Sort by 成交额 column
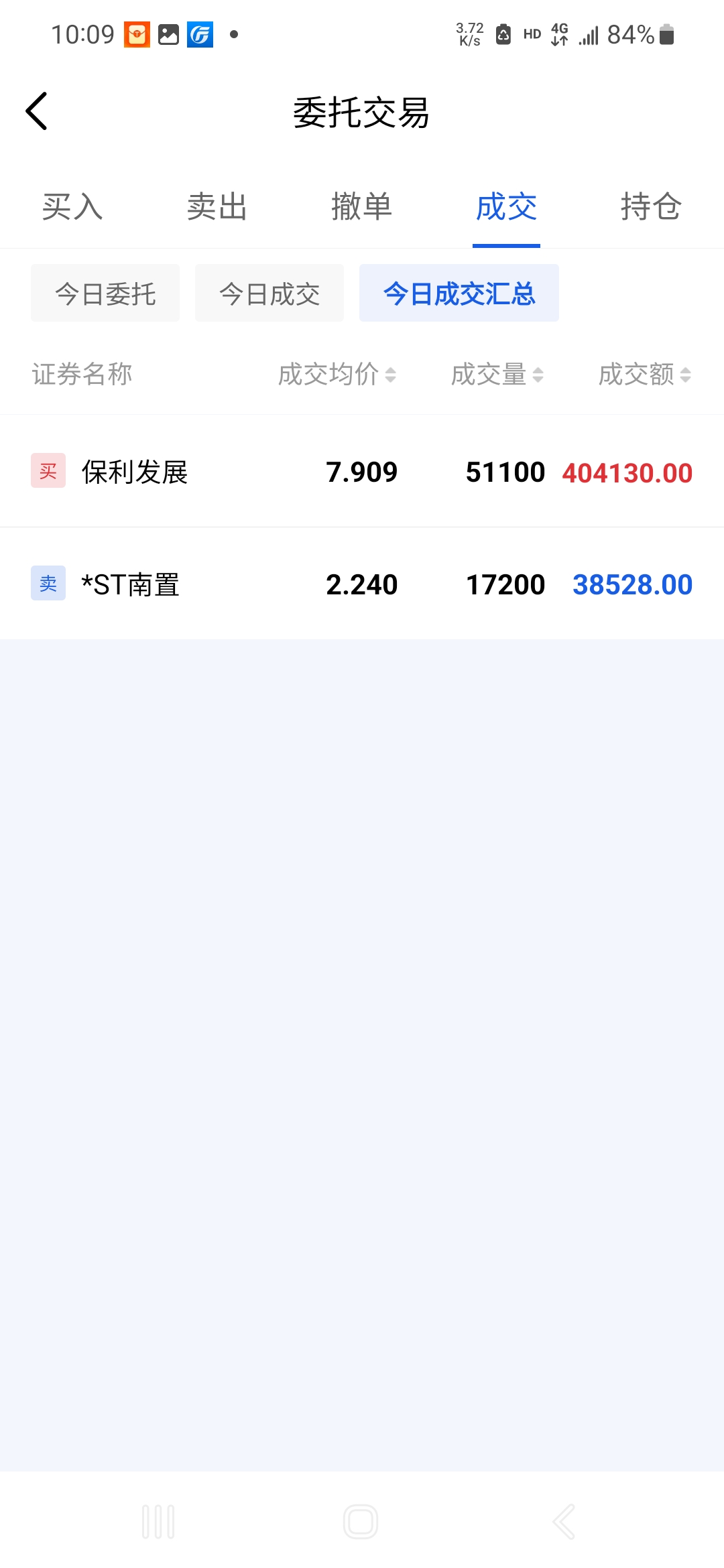 point(644,374)
